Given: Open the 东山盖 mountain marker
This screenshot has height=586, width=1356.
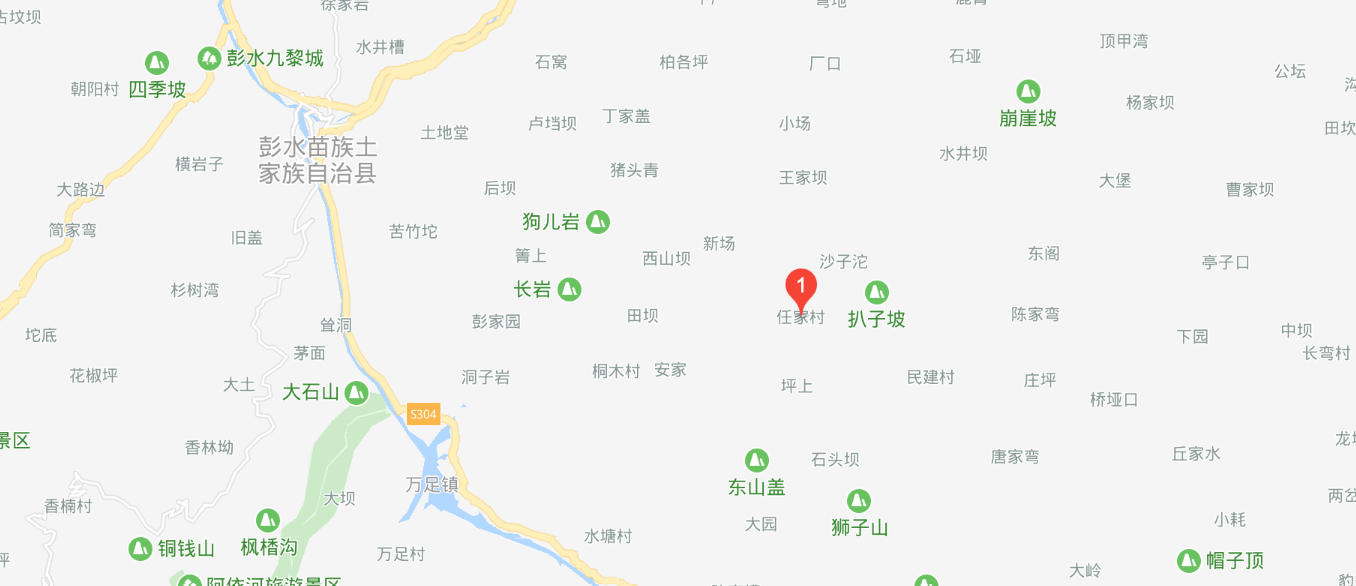Looking at the screenshot, I should [x=757, y=460].
